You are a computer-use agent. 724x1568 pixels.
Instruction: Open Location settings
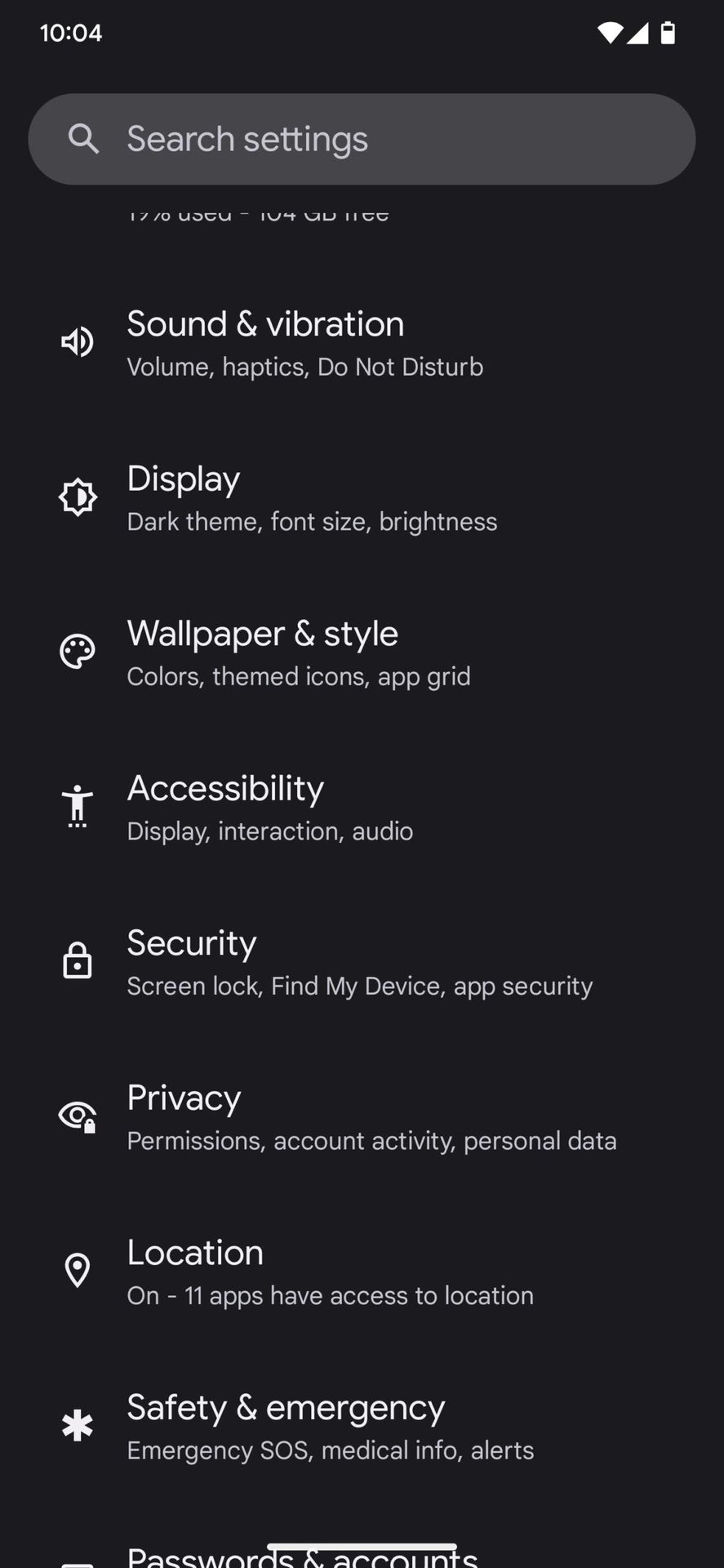[x=362, y=1272]
